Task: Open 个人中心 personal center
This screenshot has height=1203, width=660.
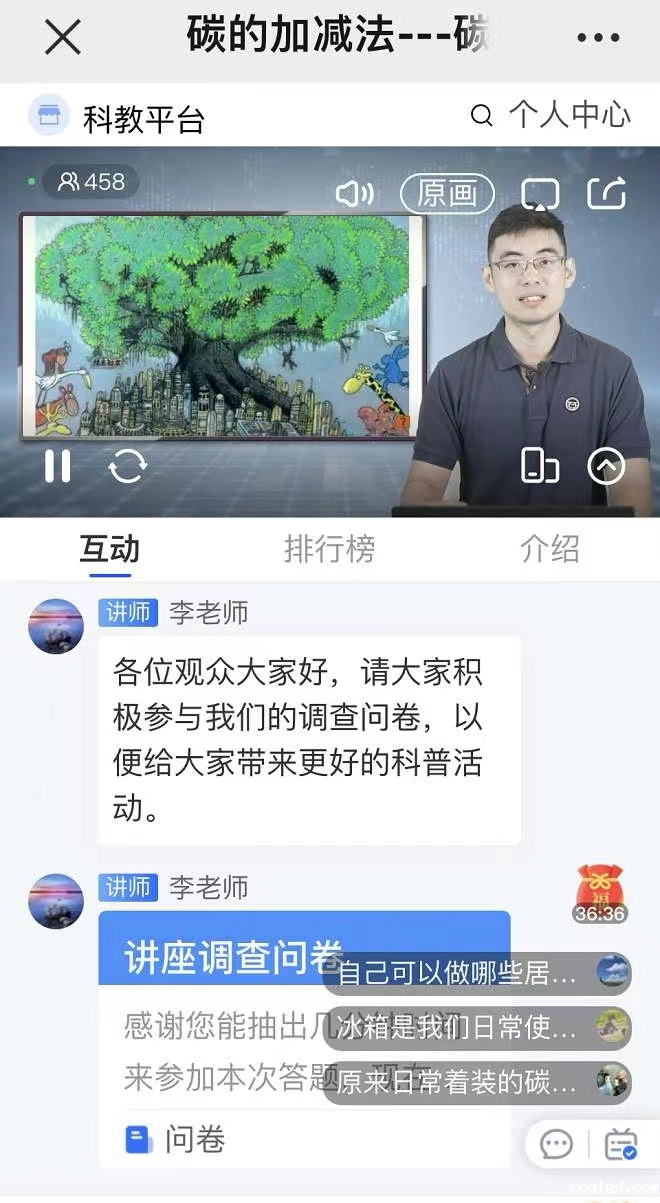Action: 551,115
